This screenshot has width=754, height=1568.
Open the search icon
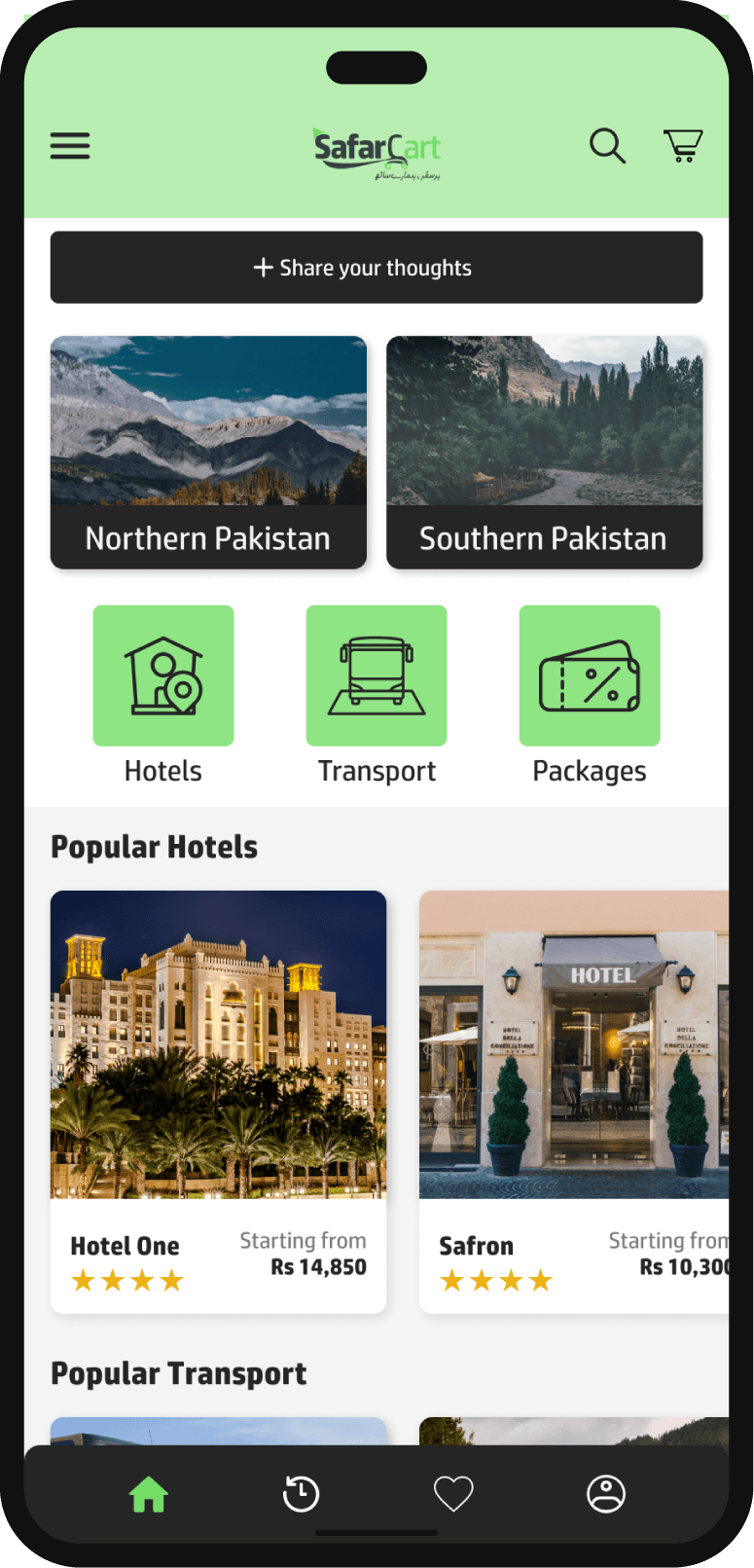(x=607, y=146)
